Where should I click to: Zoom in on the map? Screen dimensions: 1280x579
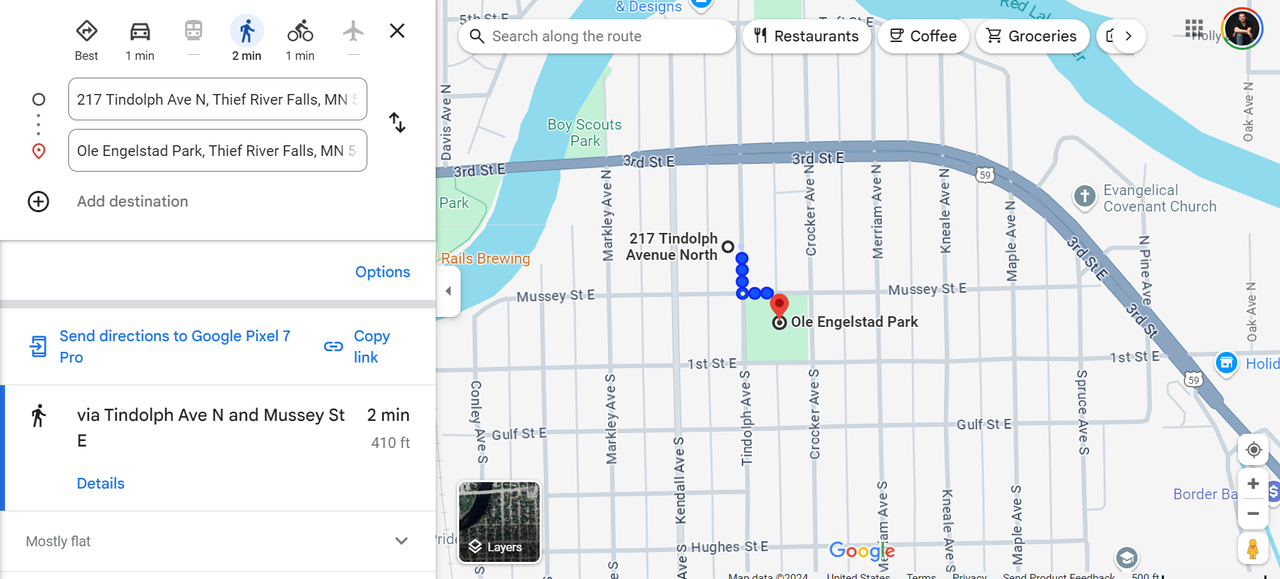pos(1253,484)
